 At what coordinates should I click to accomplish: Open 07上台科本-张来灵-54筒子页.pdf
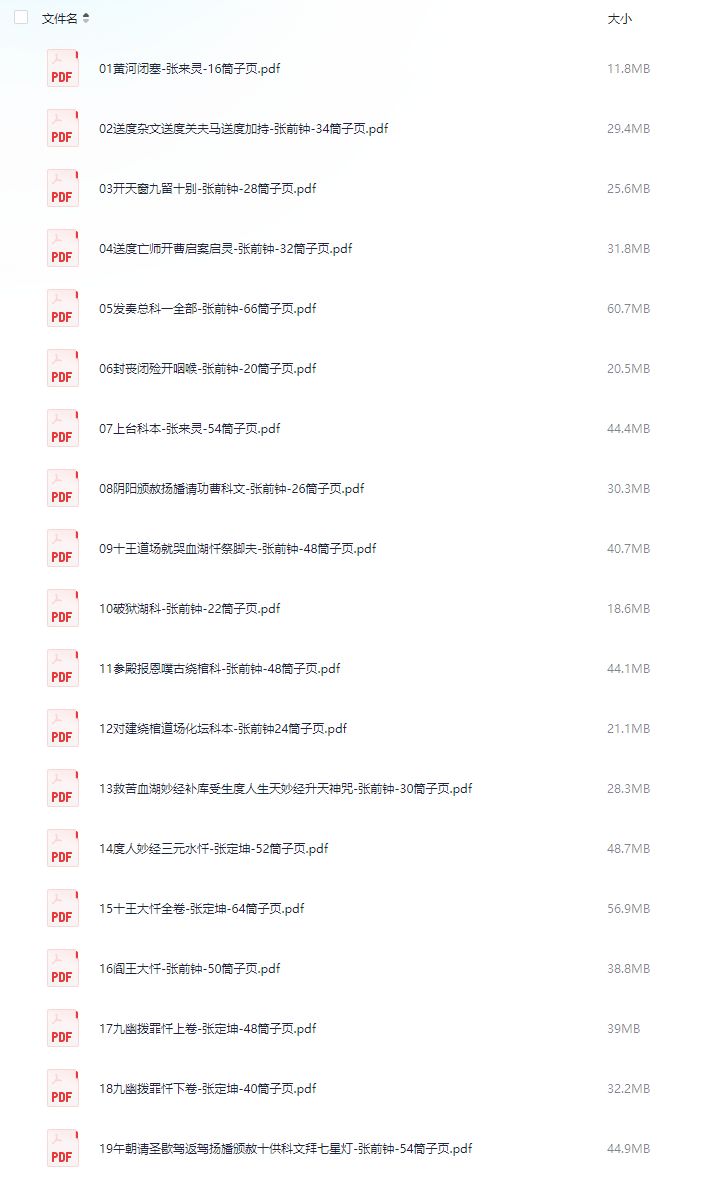[x=189, y=429]
